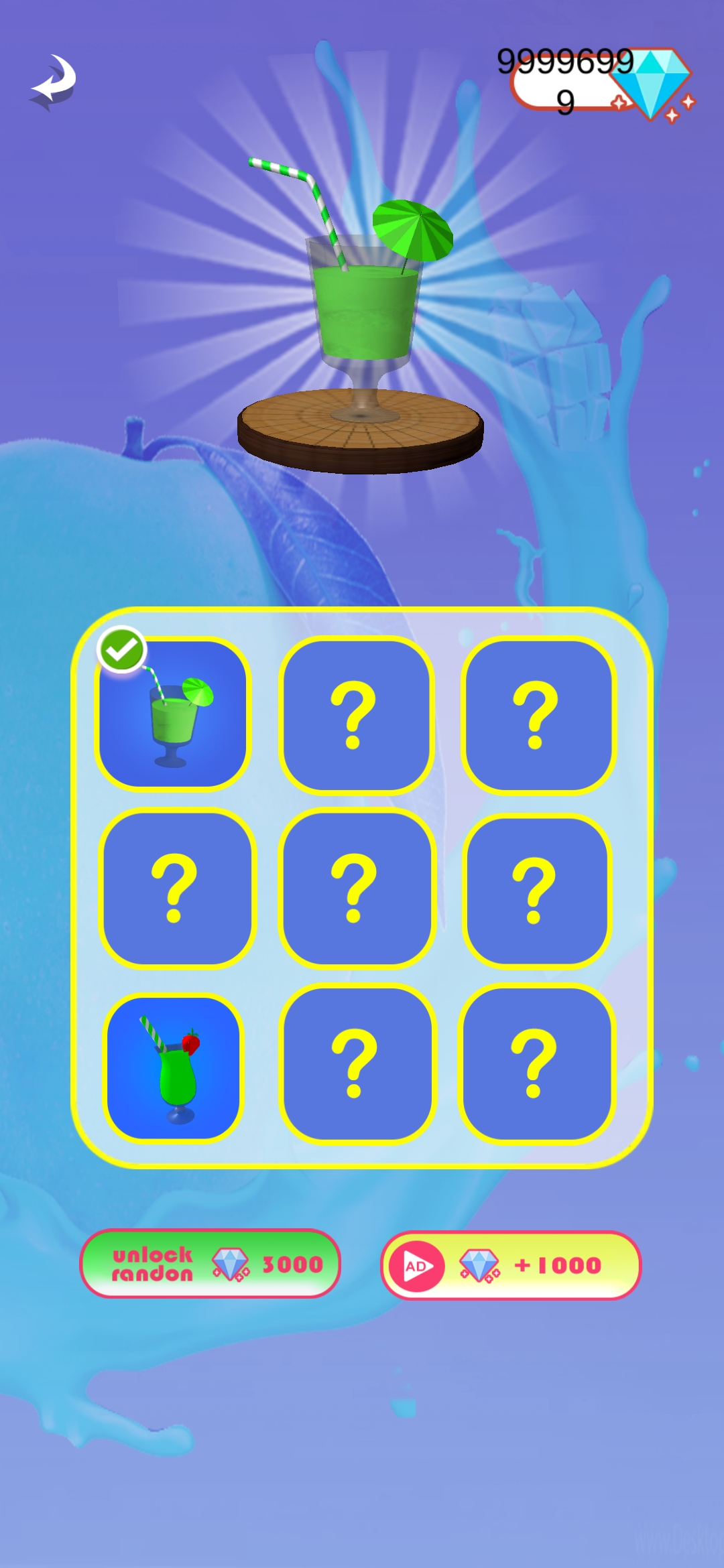Watch ad to get +1000 gems
Image resolution: width=724 pixels, height=1568 pixels.
[511, 1265]
